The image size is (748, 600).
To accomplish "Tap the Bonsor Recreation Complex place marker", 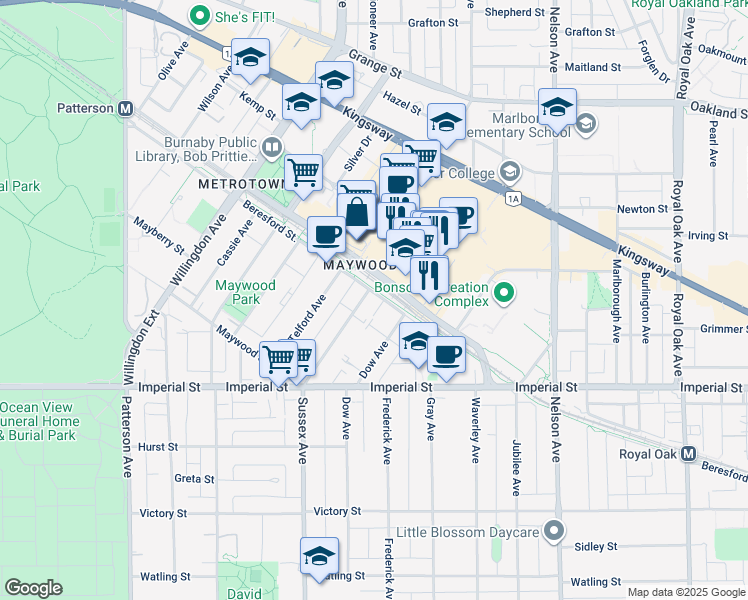I will pyautogui.click(x=505, y=293).
